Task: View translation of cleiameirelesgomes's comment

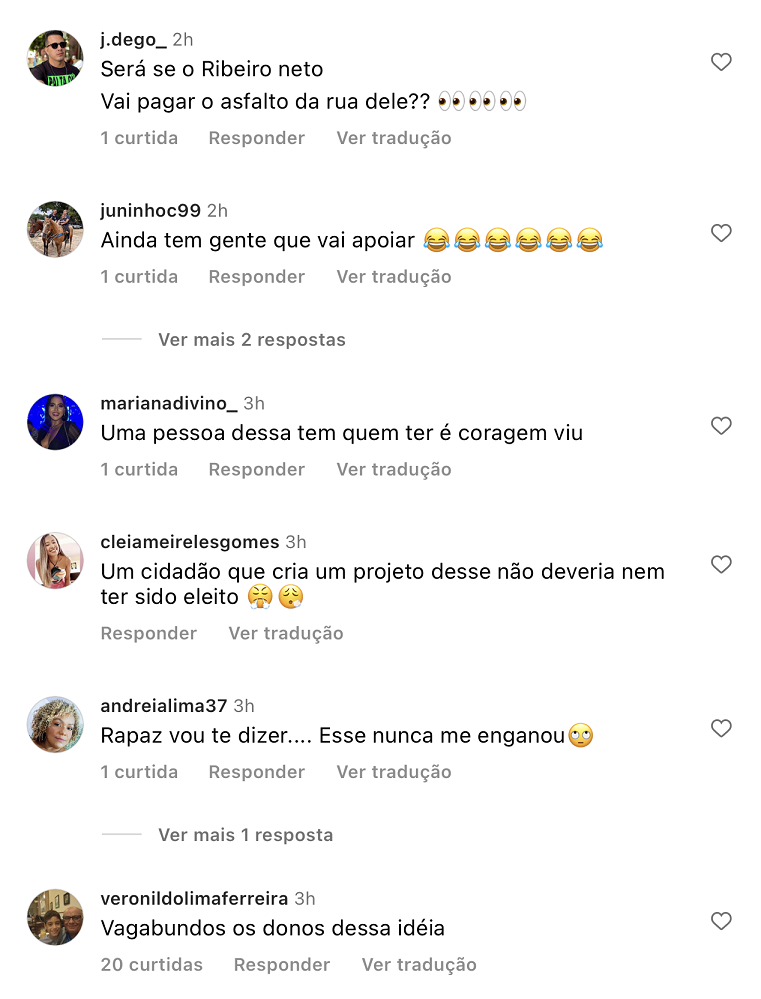Action: coord(285,634)
